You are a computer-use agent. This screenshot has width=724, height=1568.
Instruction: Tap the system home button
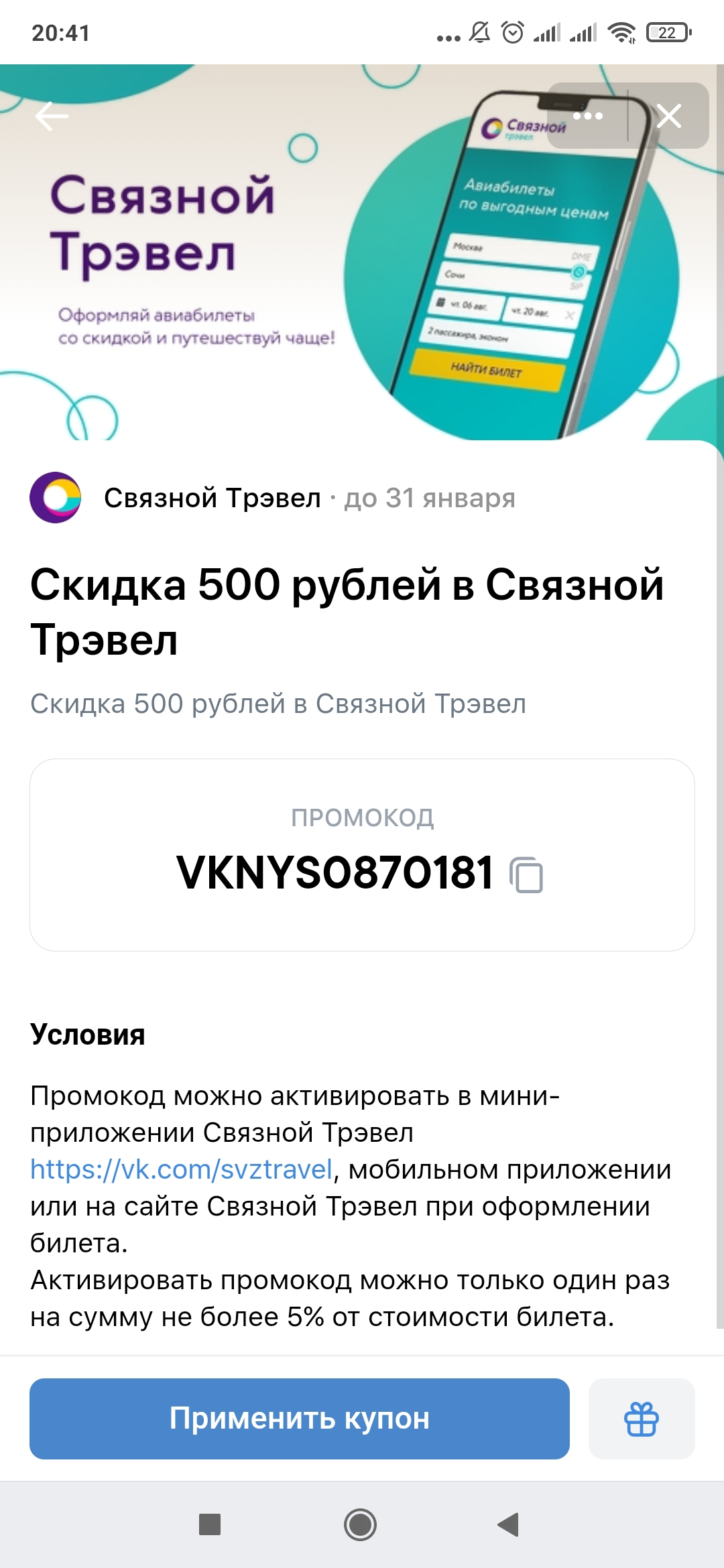(x=360, y=1524)
